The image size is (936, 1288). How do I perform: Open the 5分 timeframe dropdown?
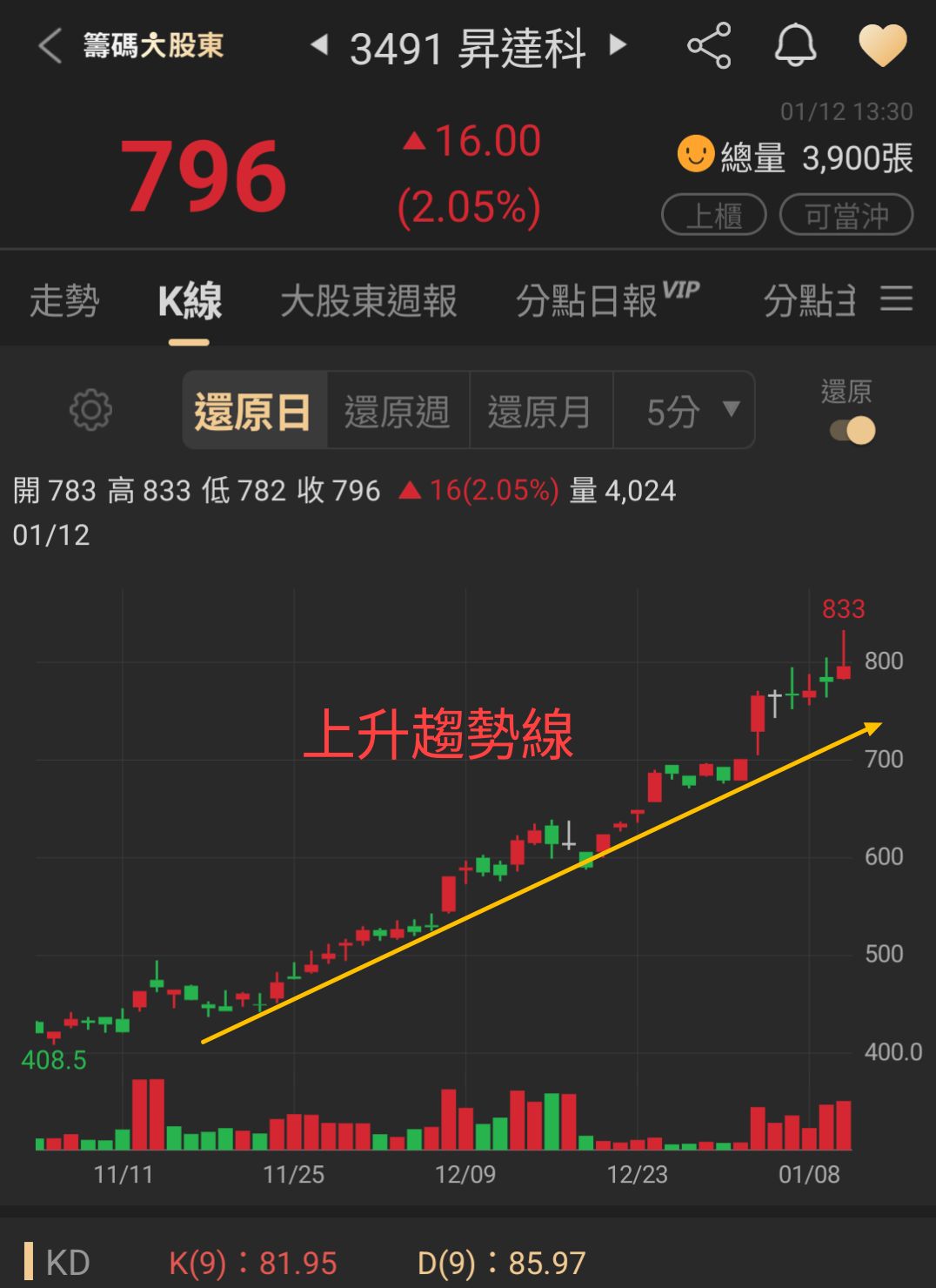coord(685,410)
